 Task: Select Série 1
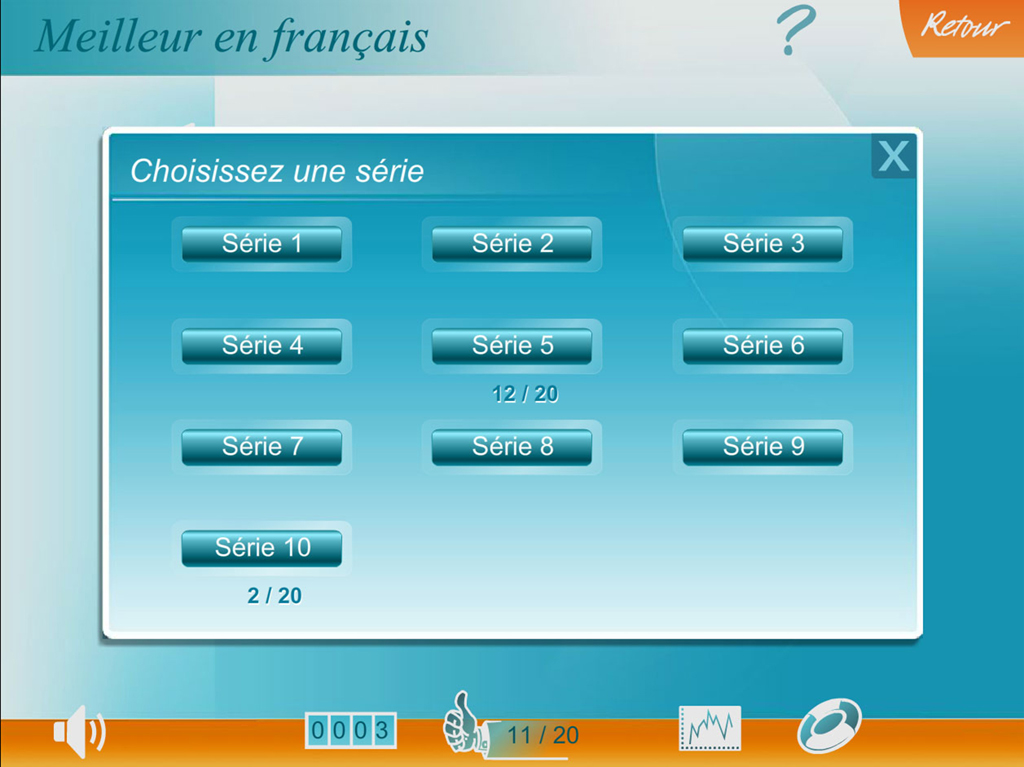262,244
